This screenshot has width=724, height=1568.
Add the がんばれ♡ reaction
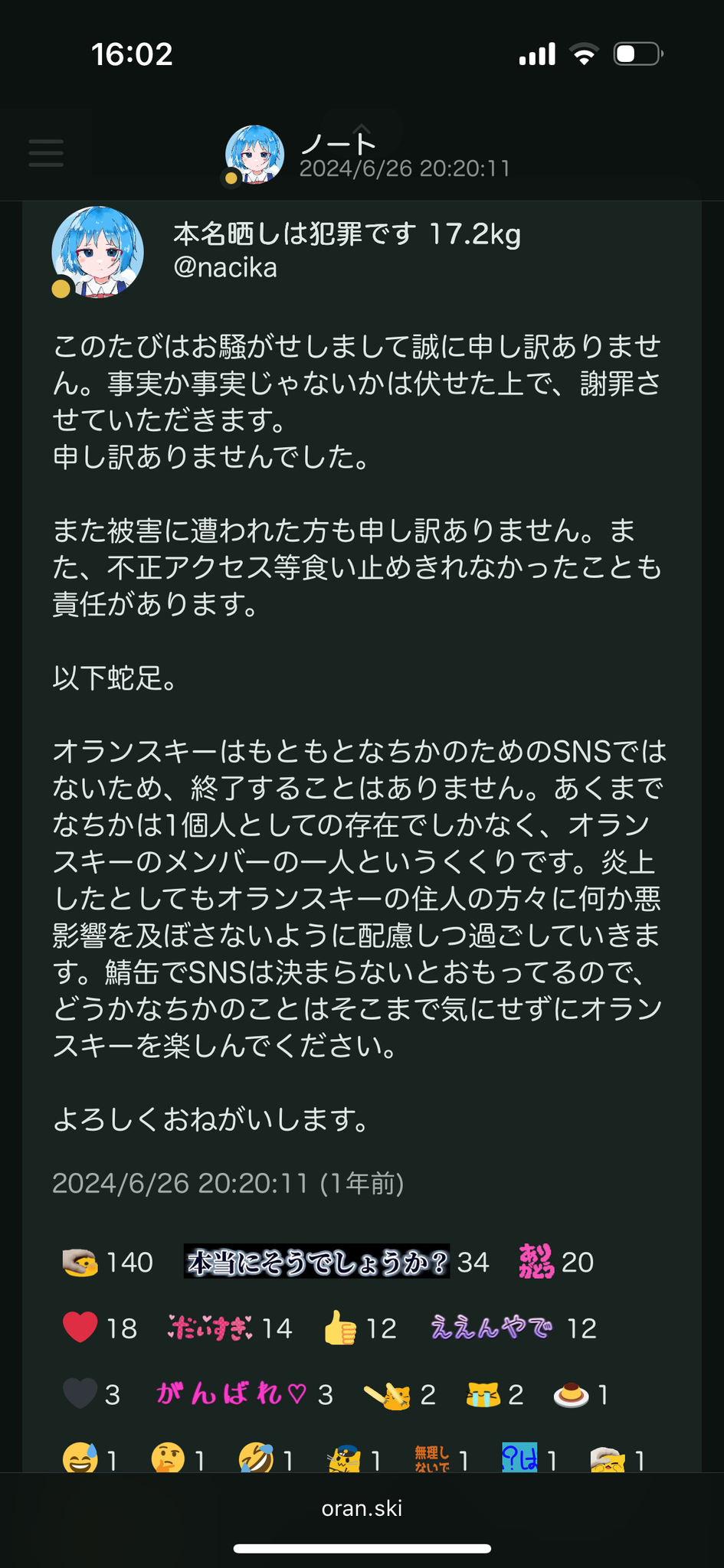point(244,1394)
